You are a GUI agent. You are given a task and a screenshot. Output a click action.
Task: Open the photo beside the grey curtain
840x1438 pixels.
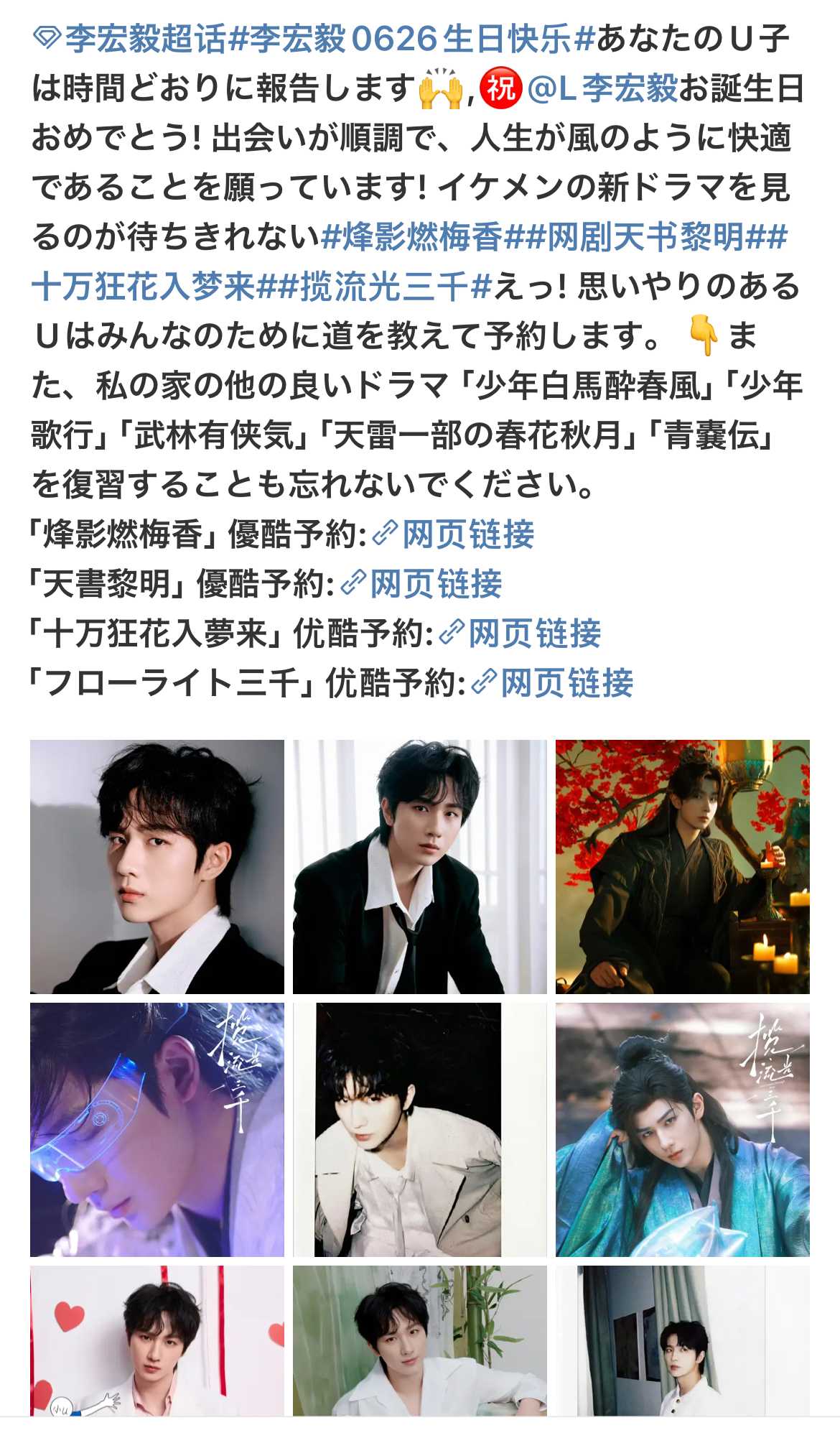[x=682, y=1340]
